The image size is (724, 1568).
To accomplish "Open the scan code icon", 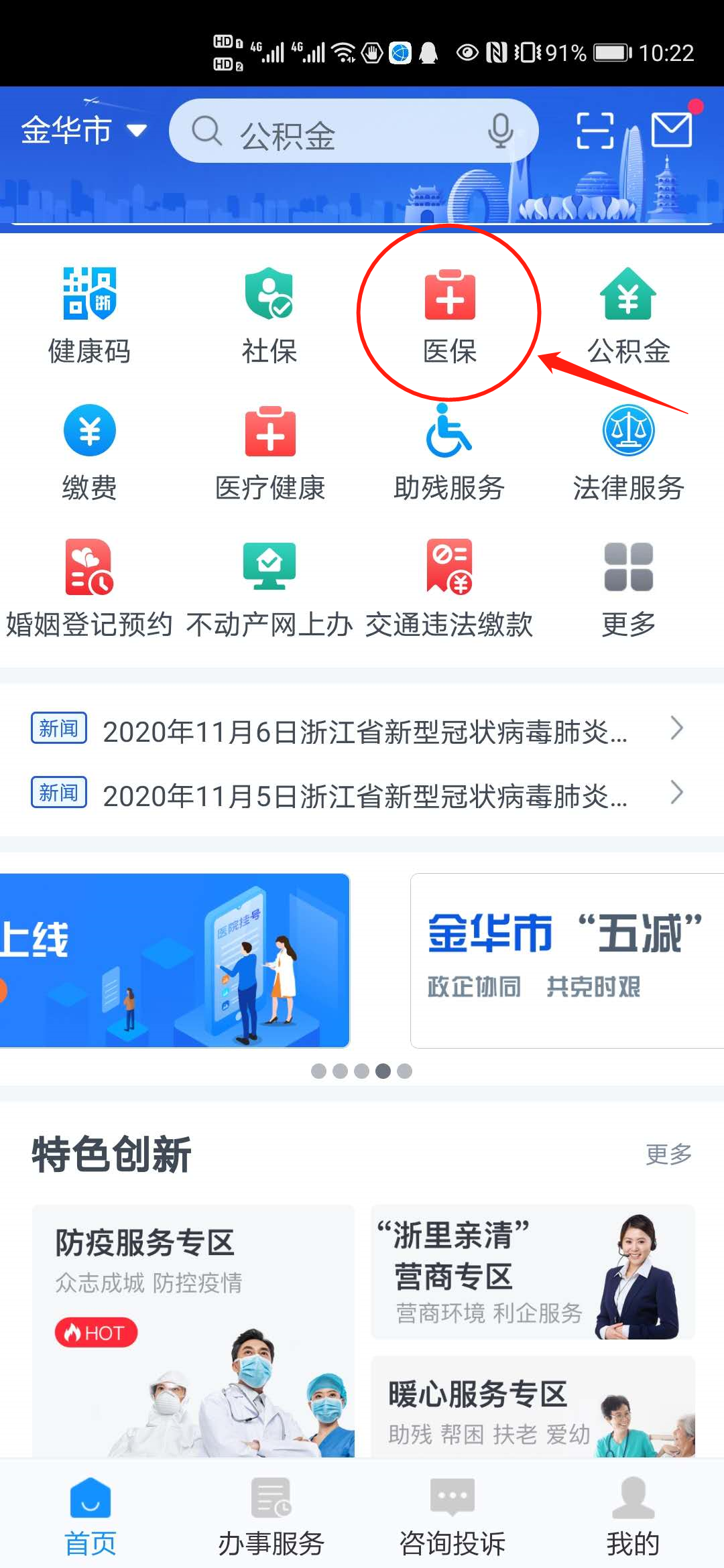I will (595, 130).
